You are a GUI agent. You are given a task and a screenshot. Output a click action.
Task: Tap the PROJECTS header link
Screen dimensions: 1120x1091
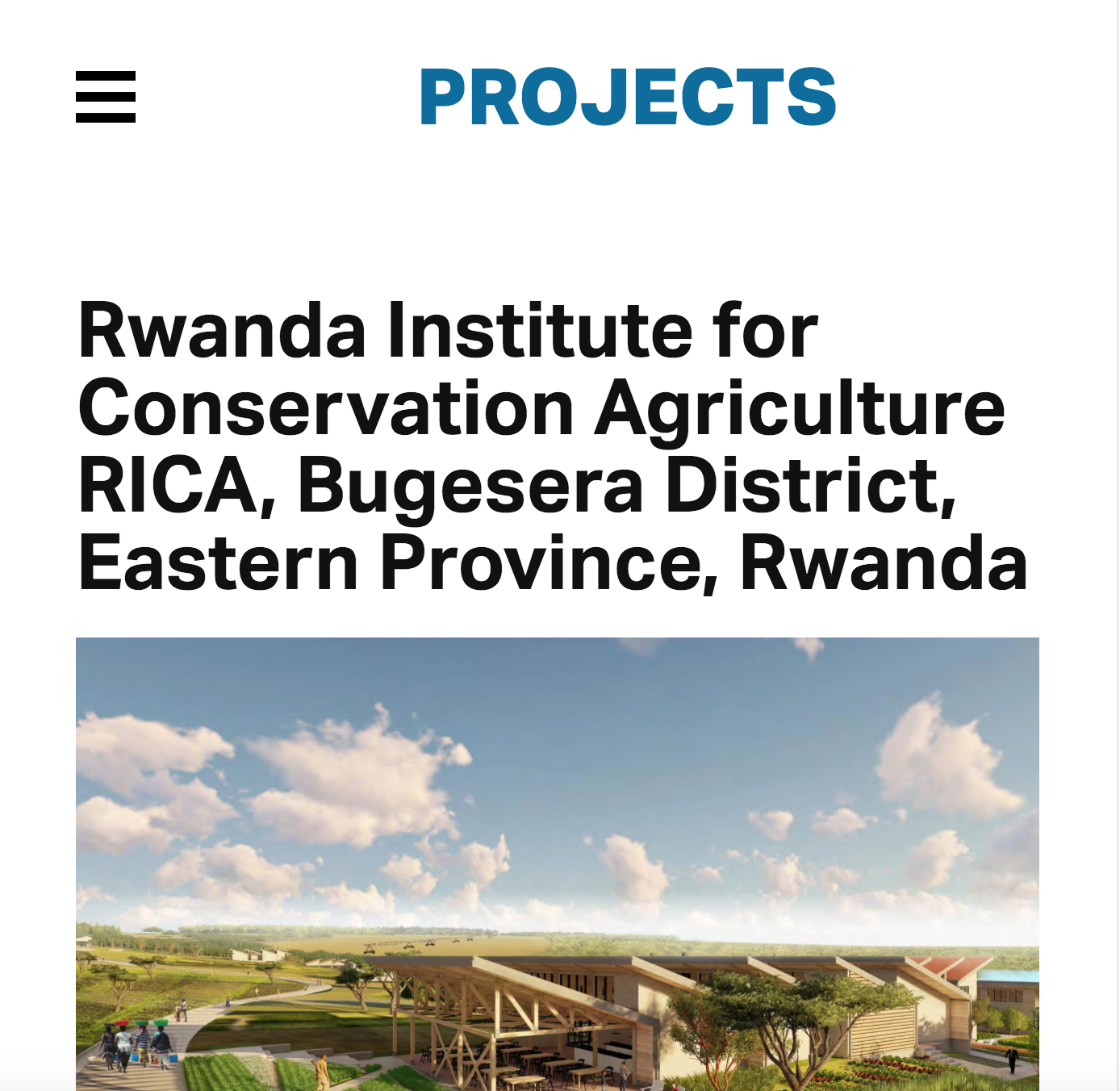(627, 98)
